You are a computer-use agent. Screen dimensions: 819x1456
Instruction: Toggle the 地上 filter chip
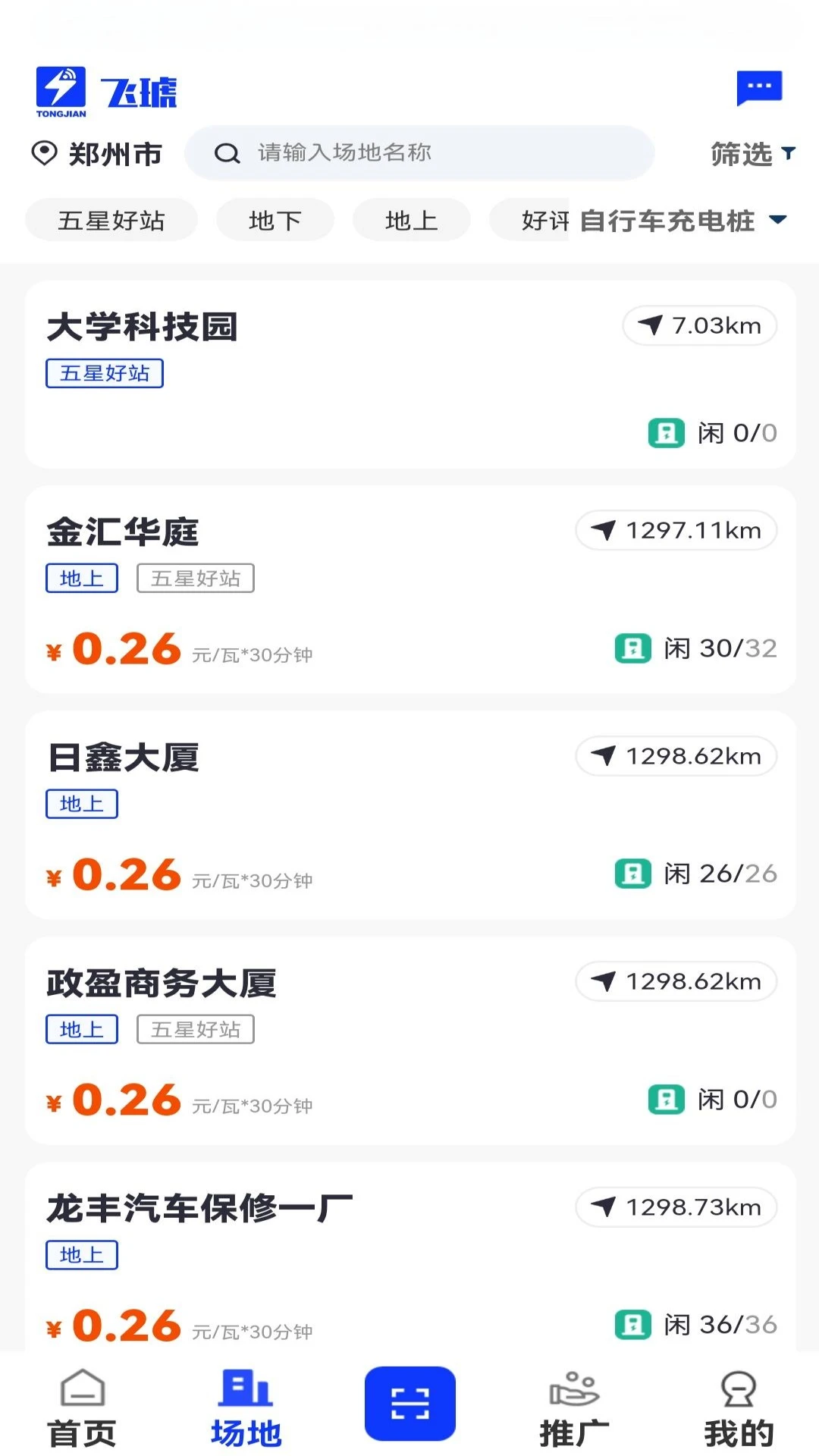[410, 220]
